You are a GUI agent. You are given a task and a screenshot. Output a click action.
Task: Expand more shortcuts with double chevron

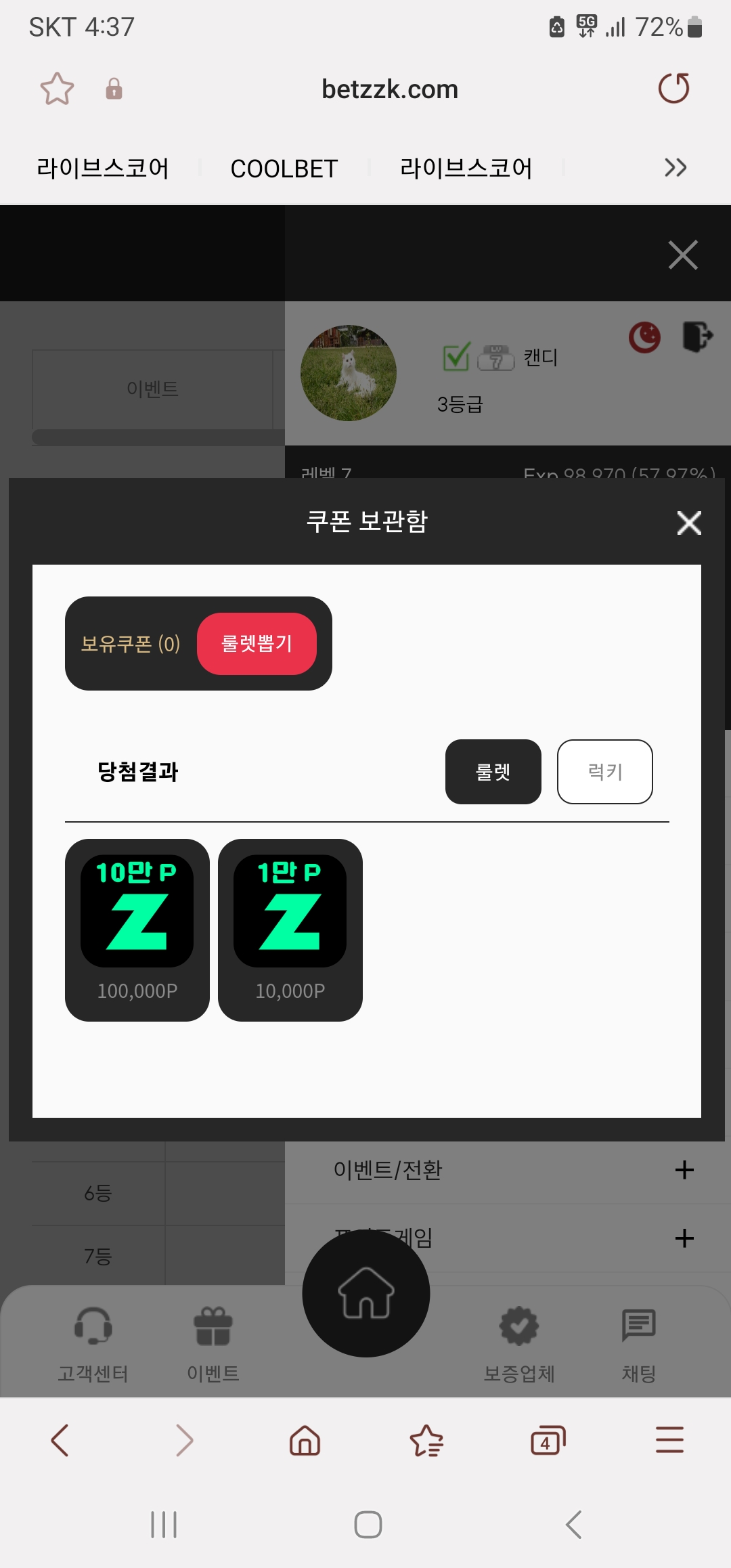(675, 168)
